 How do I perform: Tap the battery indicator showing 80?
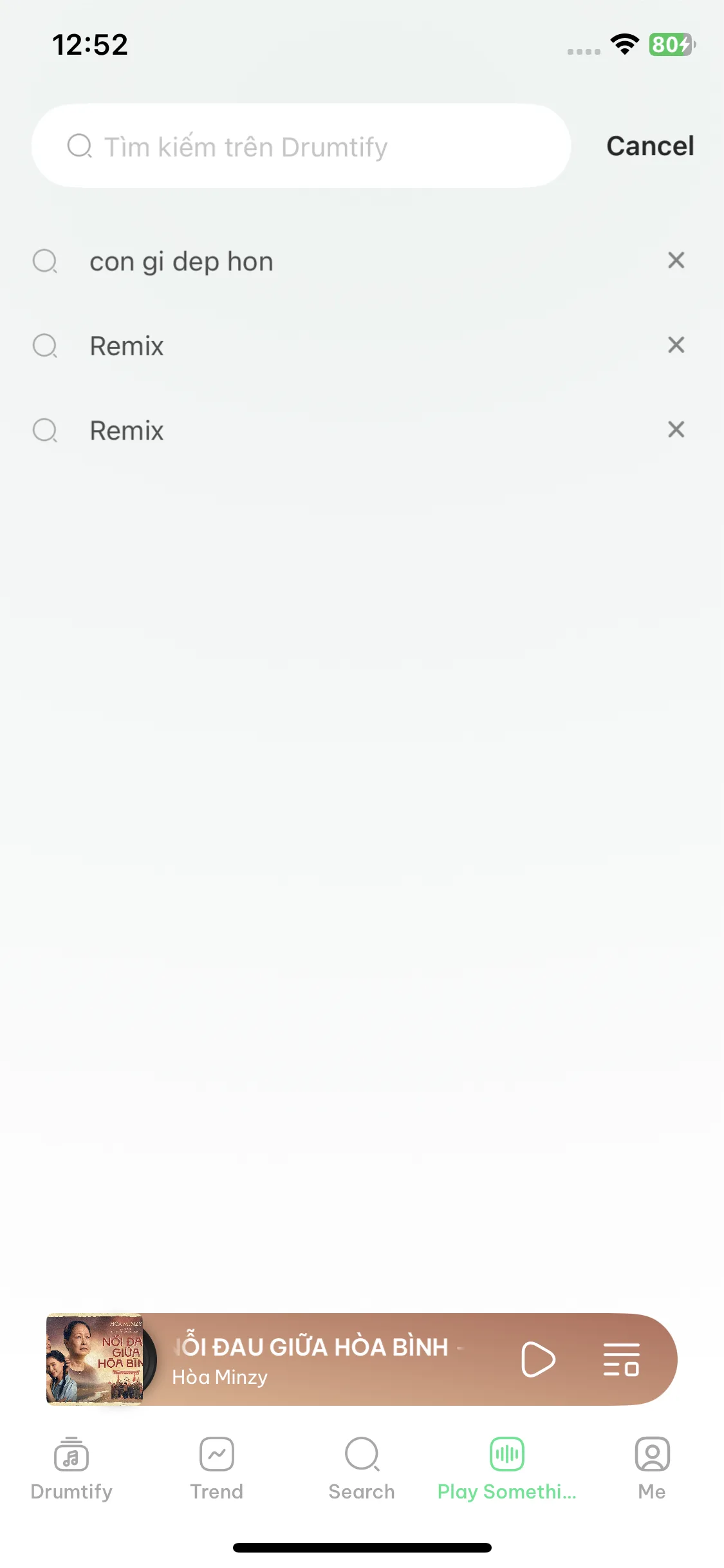672,44
